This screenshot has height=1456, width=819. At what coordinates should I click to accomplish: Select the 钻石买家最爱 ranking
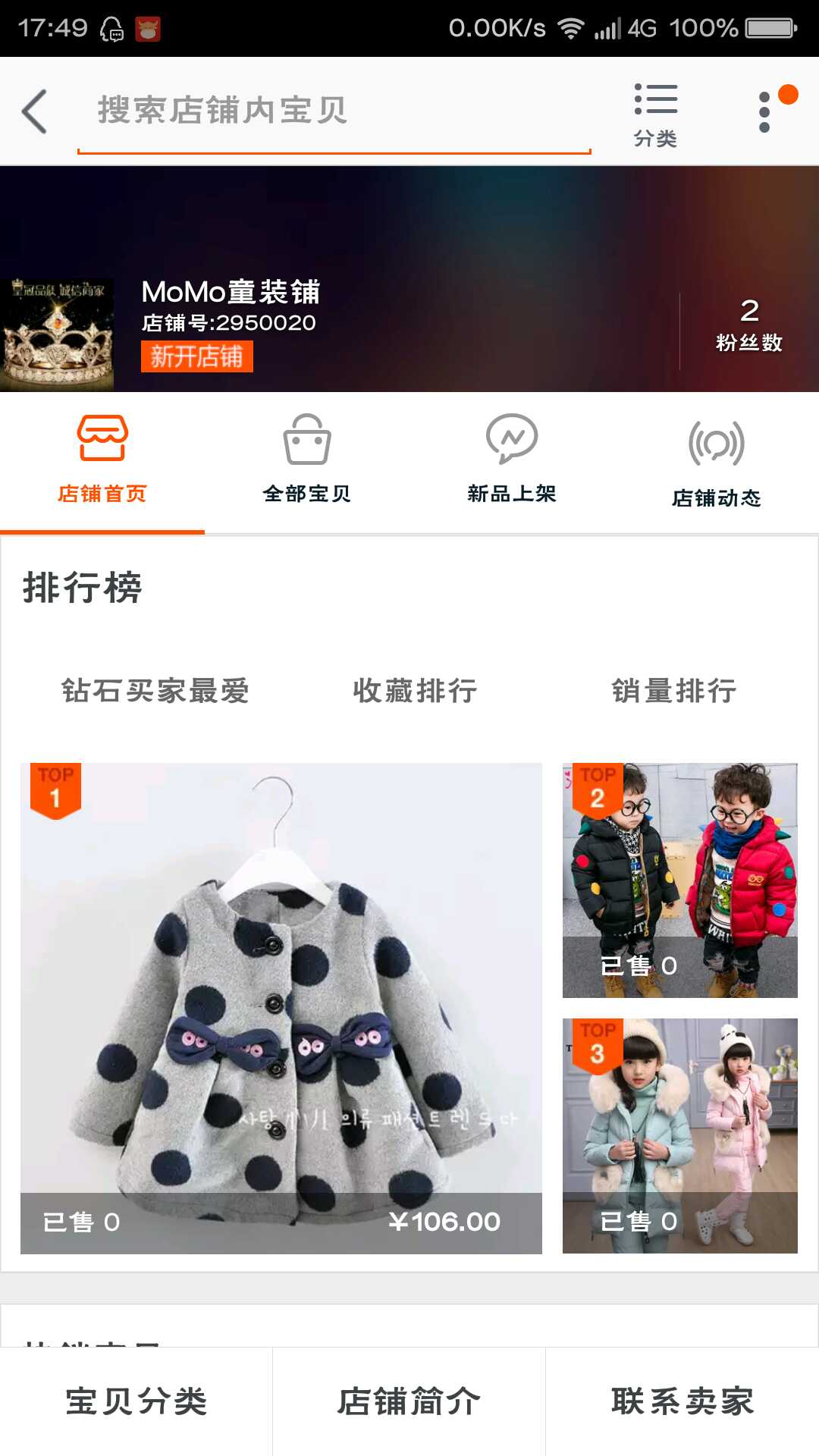click(x=155, y=691)
